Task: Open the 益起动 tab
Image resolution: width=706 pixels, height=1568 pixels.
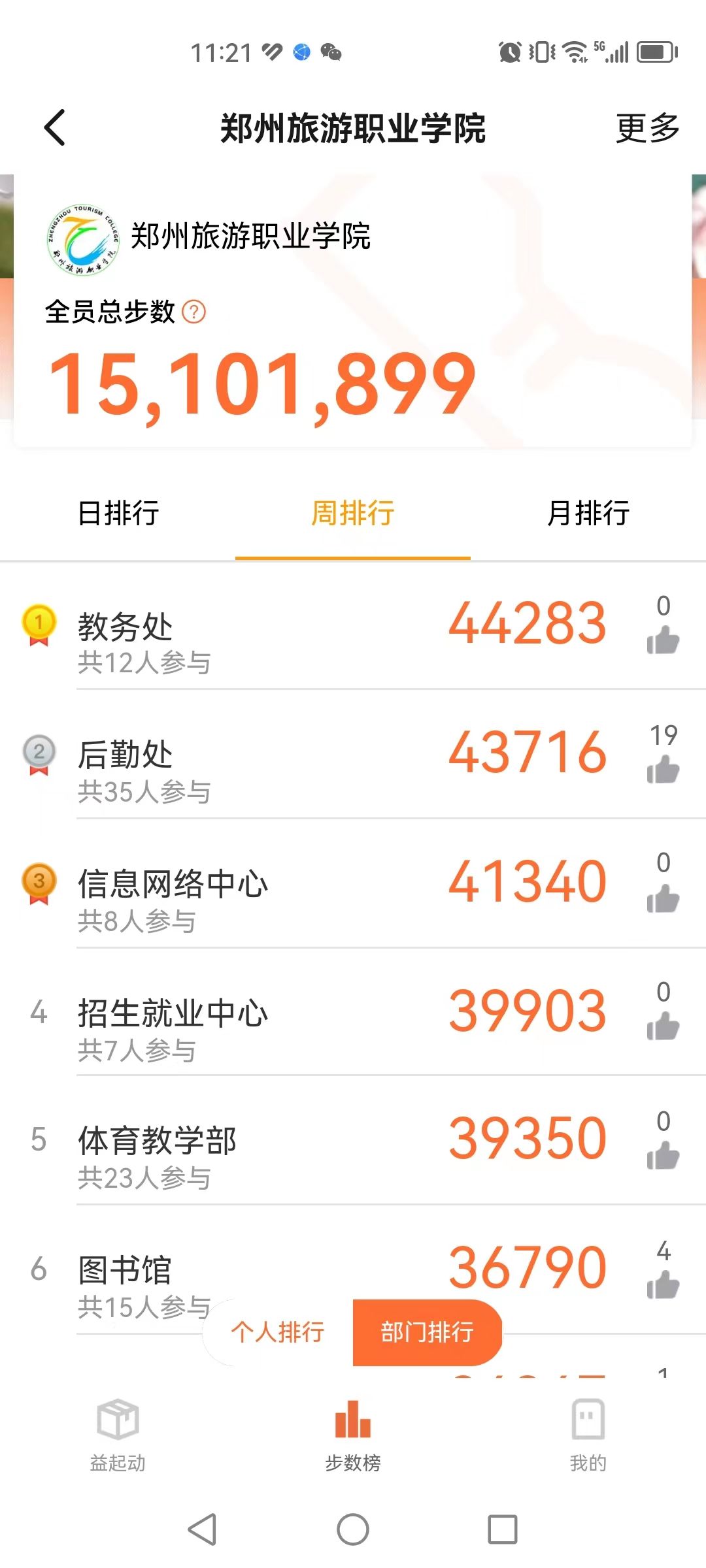Action: [118, 1434]
